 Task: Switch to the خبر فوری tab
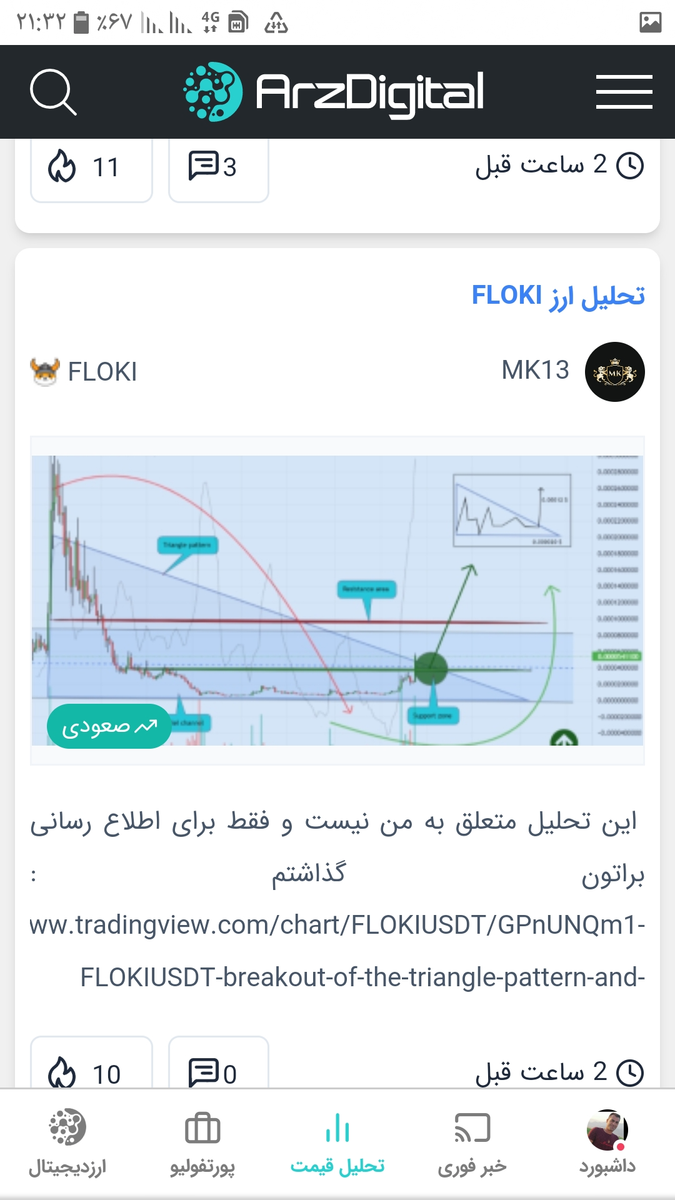[x=472, y=1144]
